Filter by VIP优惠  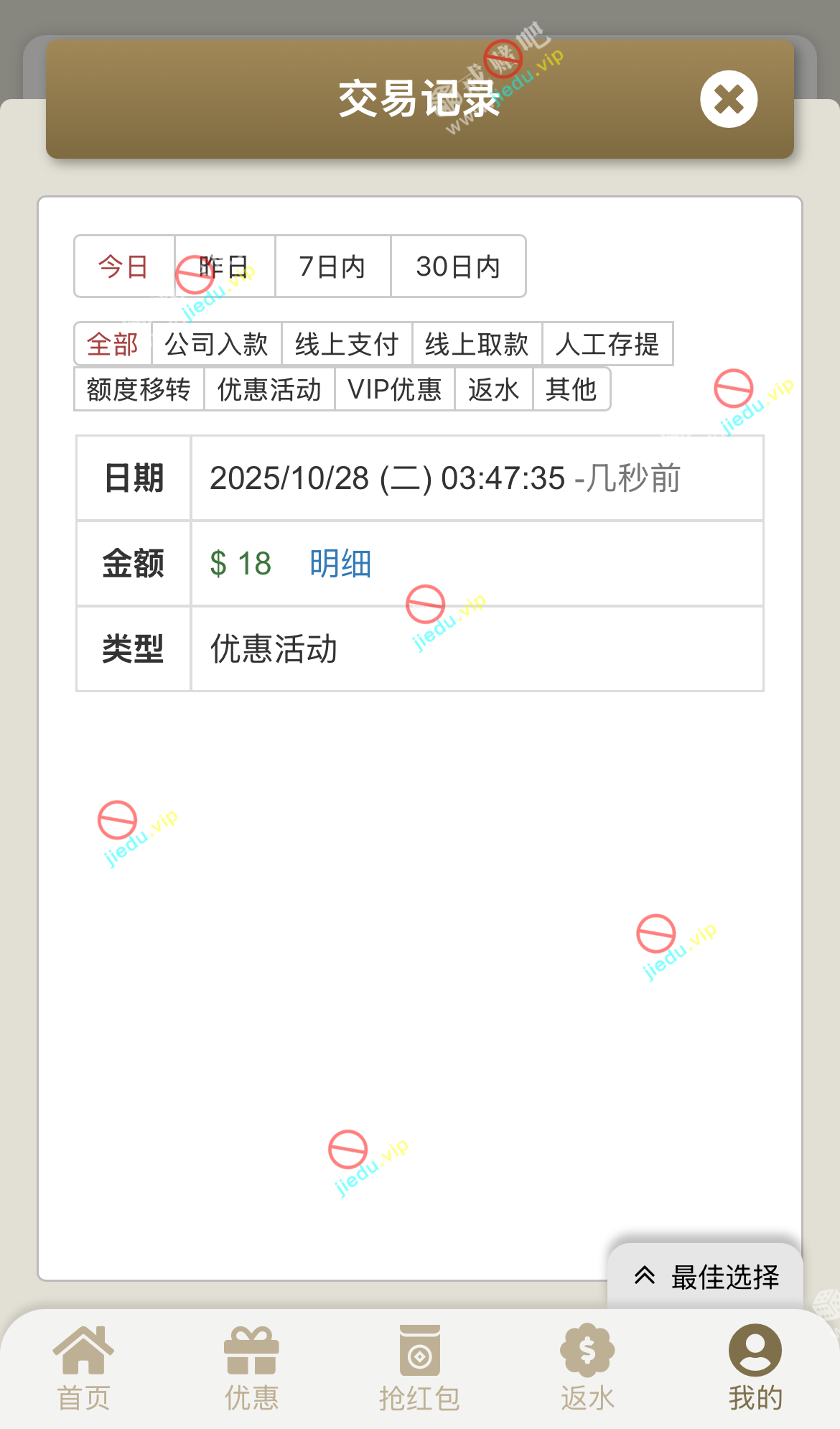coord(394,389)
